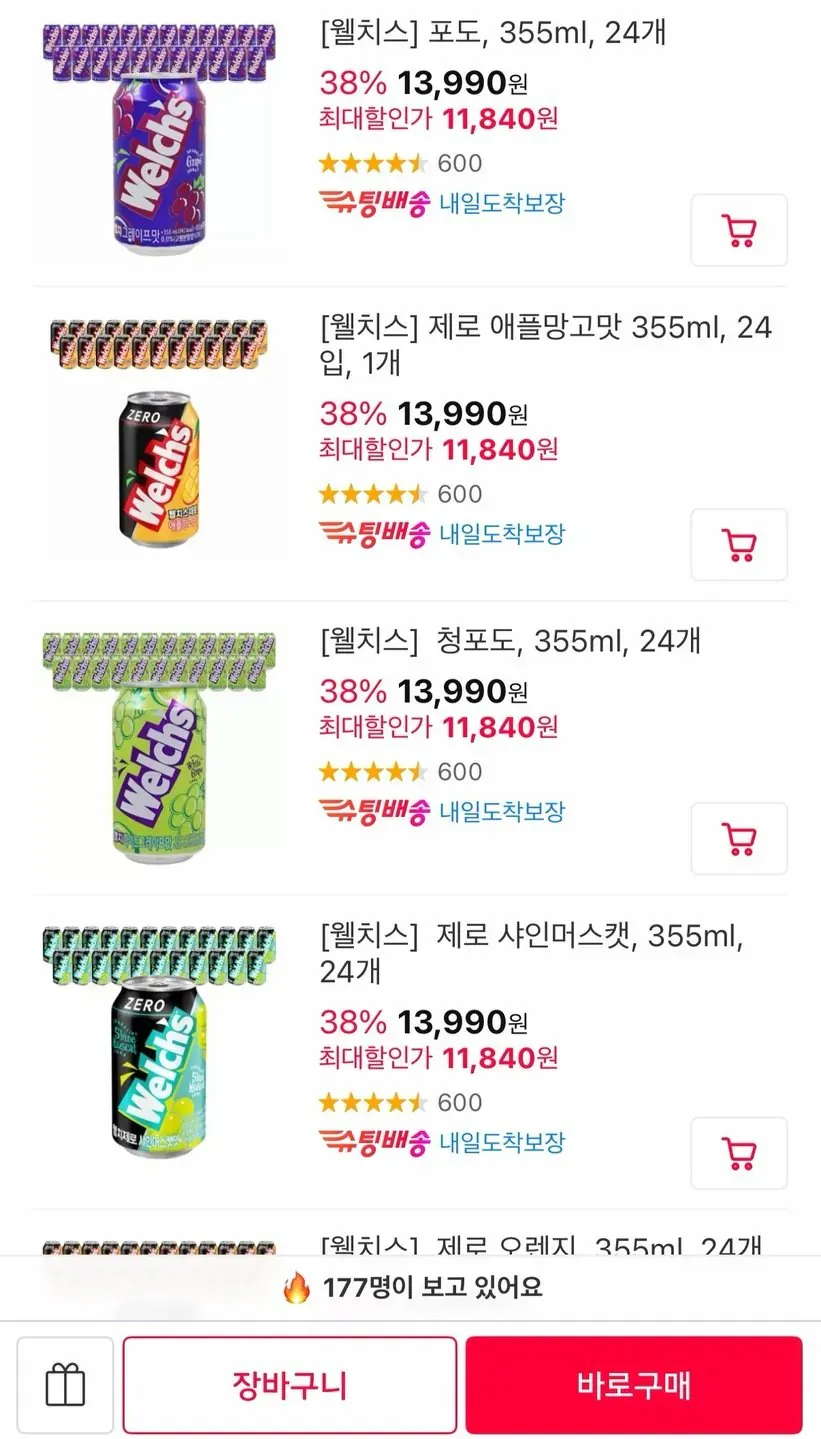Add 청포도 355ml to cart via cart icon
Viewport: 821px width, 1439px height.
click(x=739, y=838)
